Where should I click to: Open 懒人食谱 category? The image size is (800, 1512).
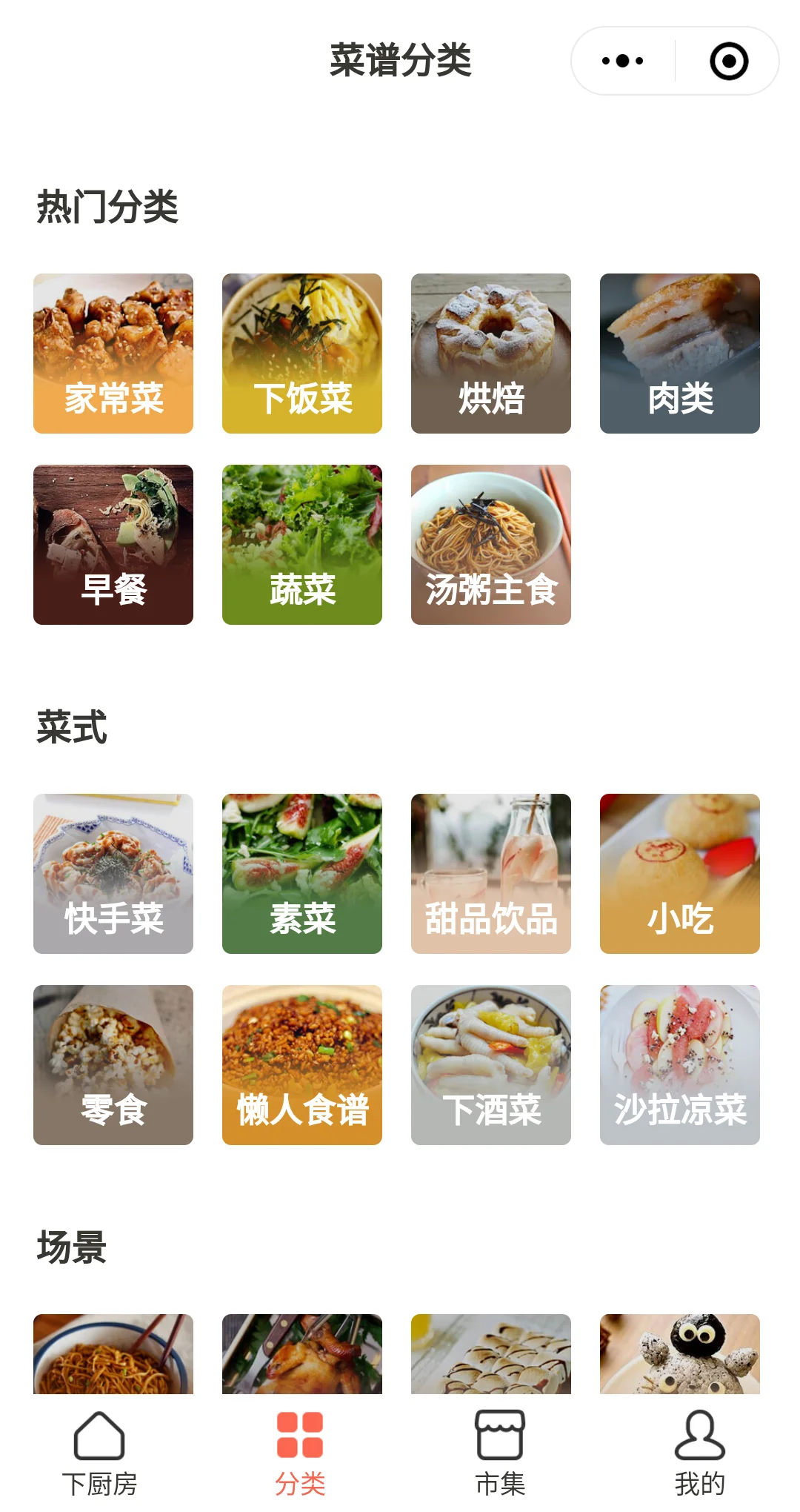[302, 1065]
